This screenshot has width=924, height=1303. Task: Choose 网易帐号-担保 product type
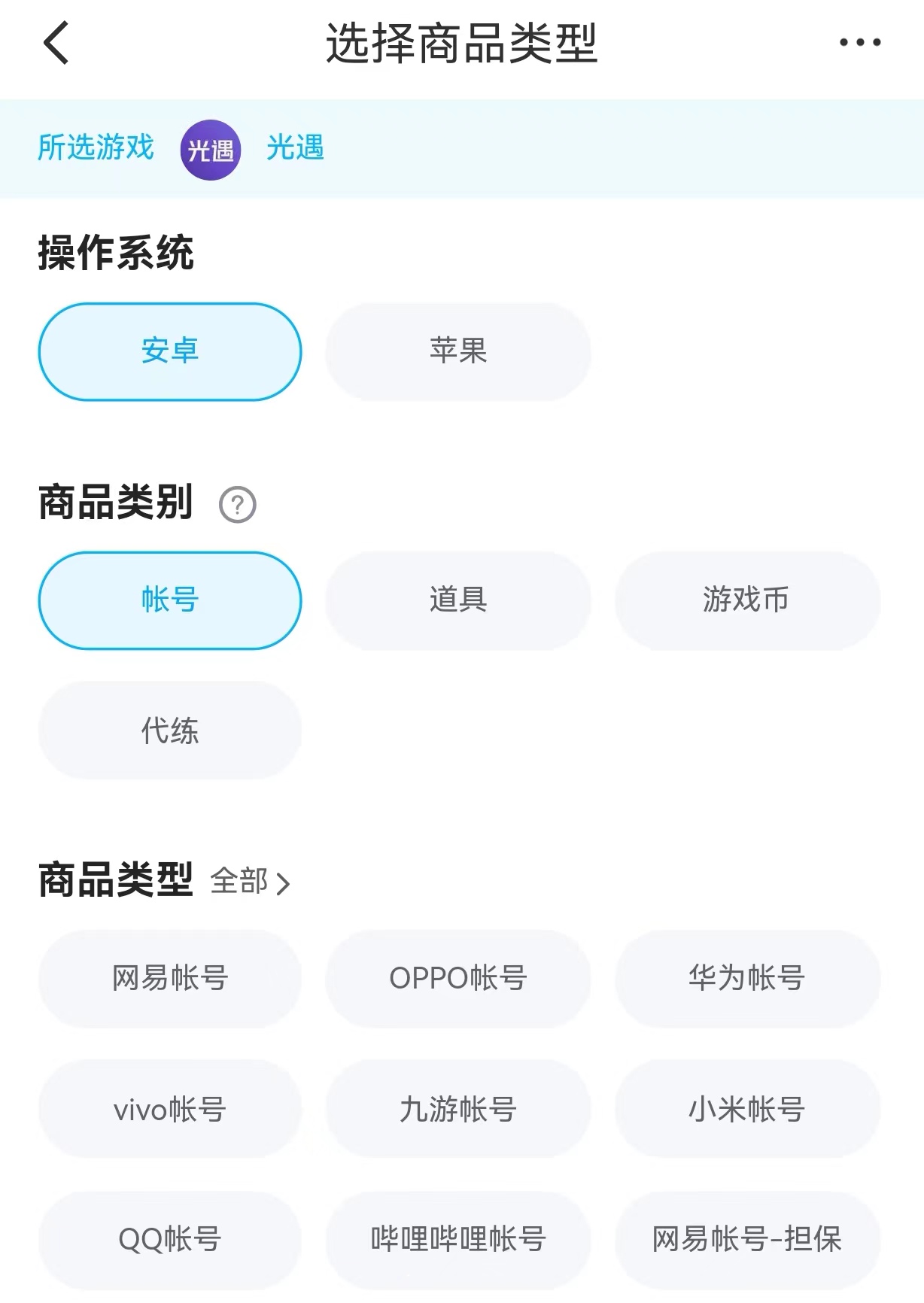coord(746,1240)
